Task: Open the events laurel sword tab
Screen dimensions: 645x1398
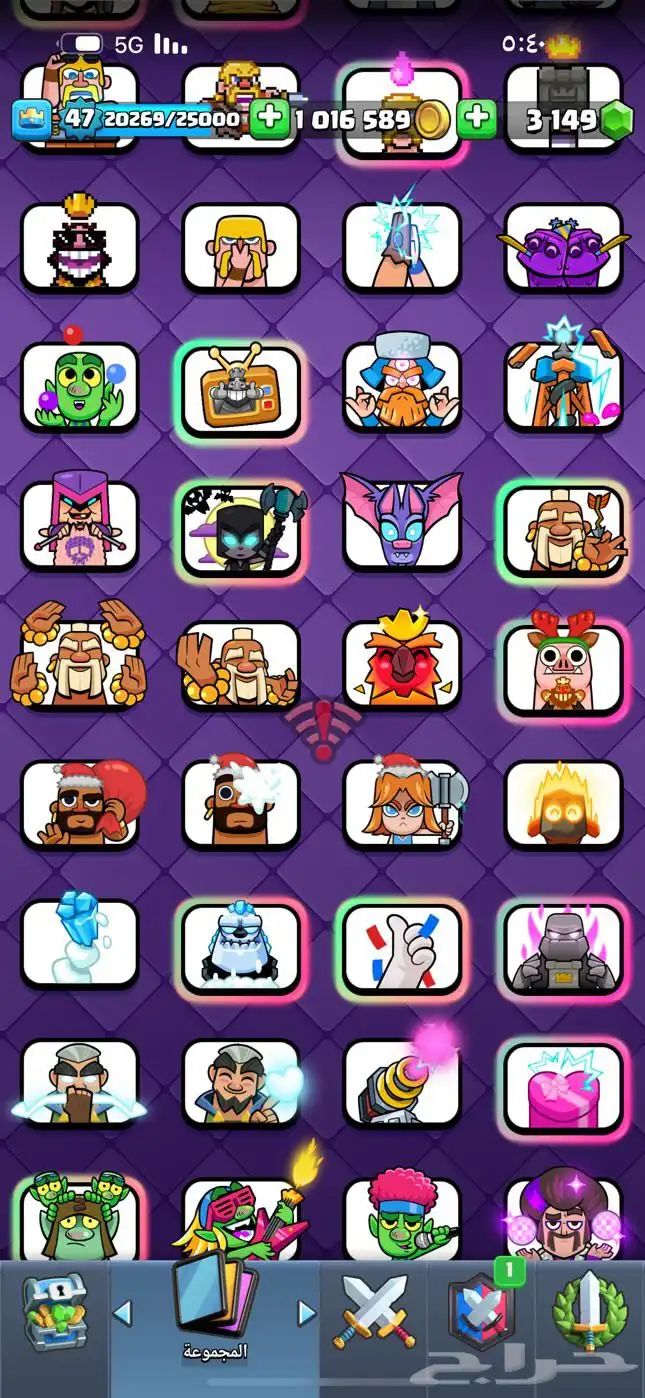Action: (590, 1310)
